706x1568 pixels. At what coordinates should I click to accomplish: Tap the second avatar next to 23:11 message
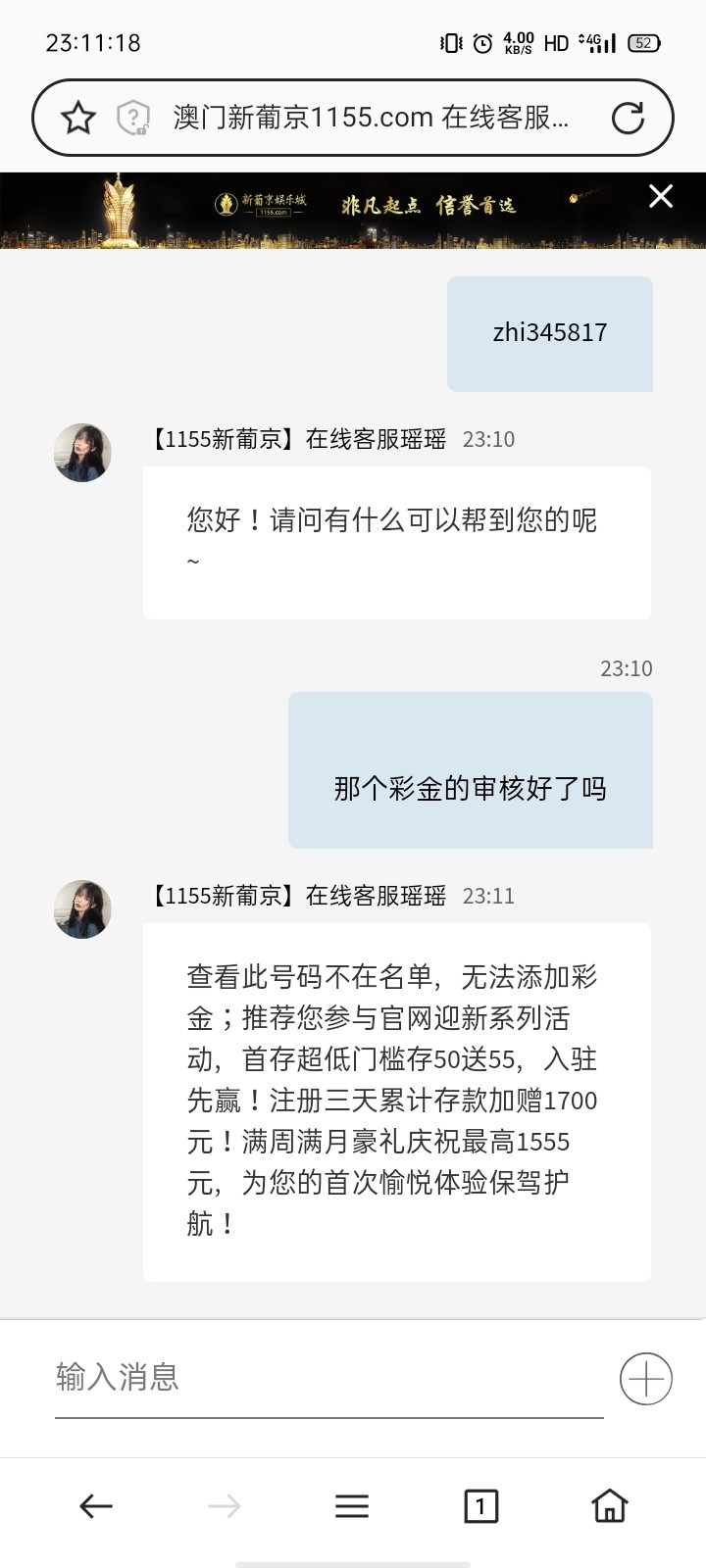click(82, 908)
